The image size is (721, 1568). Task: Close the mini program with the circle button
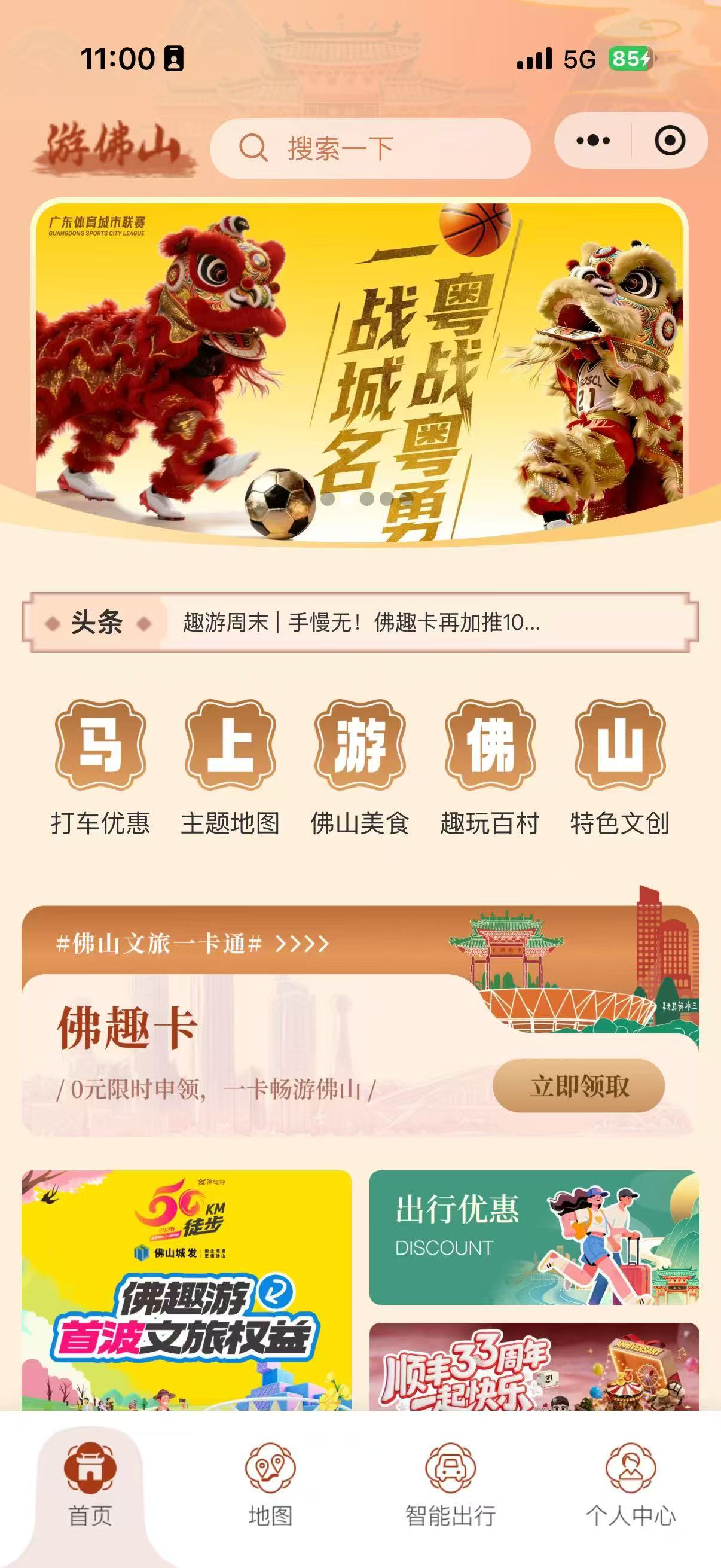pos(669,141)
